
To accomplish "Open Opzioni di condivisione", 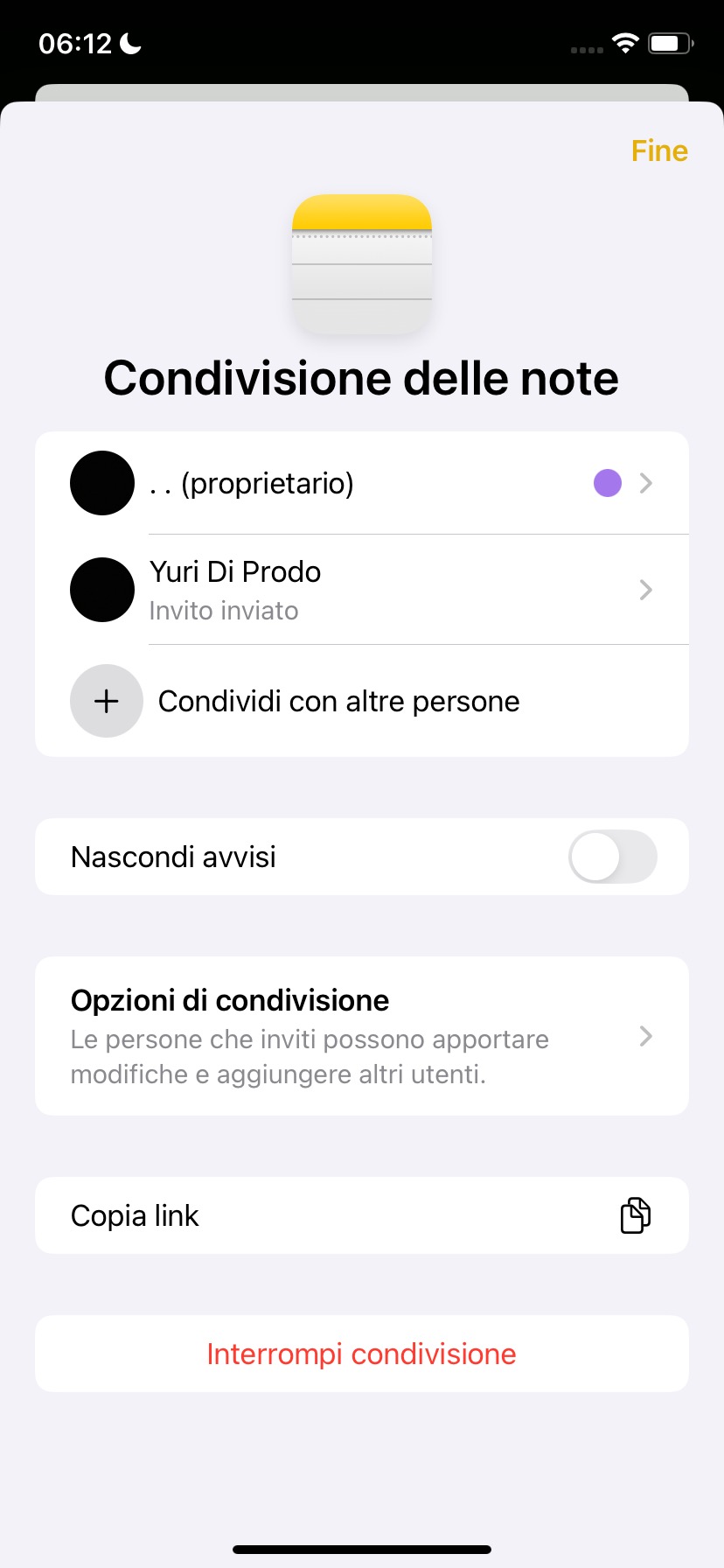I will click(362, 1036).
